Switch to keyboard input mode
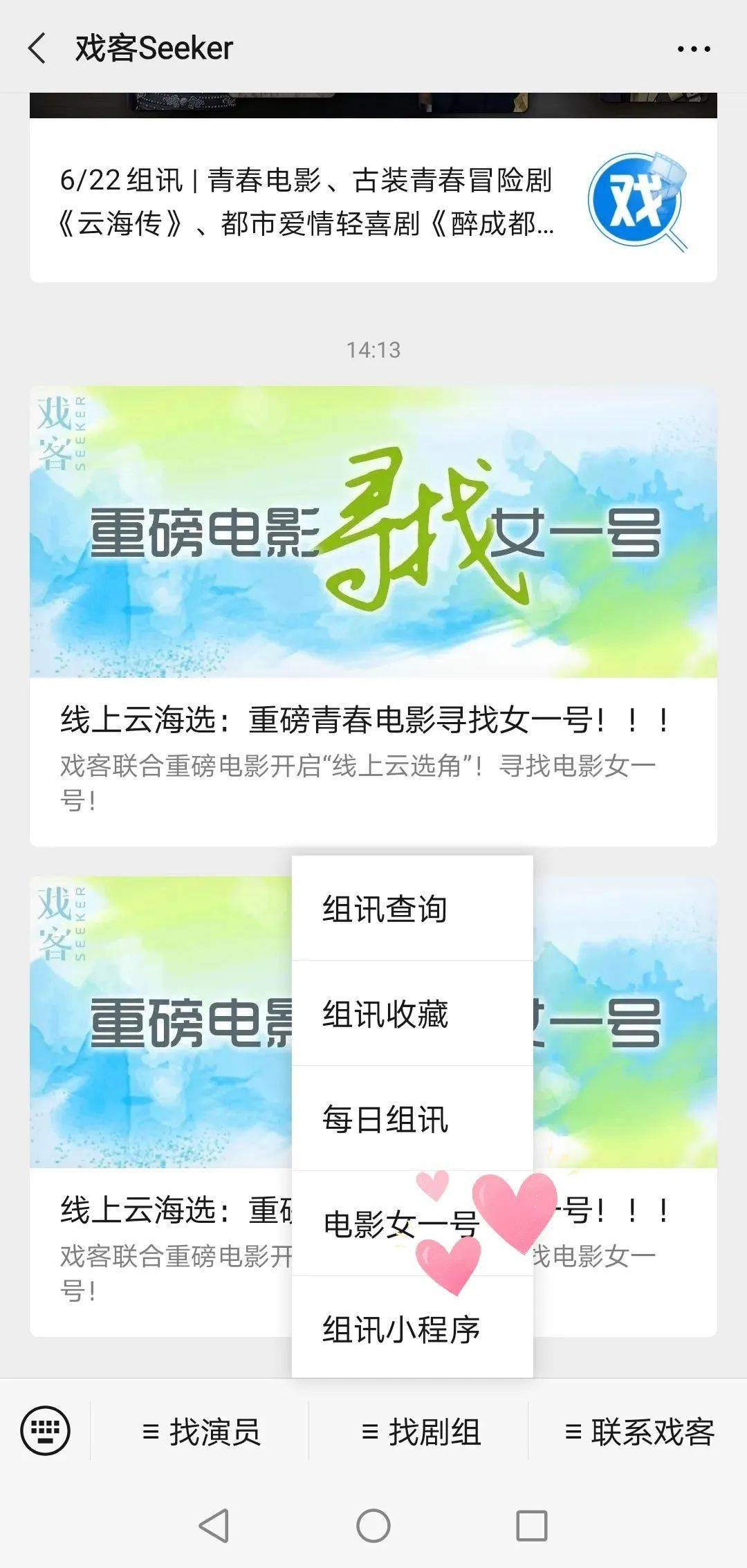The width and height of the screenshot is (747, 1568). click(46, 1430)
